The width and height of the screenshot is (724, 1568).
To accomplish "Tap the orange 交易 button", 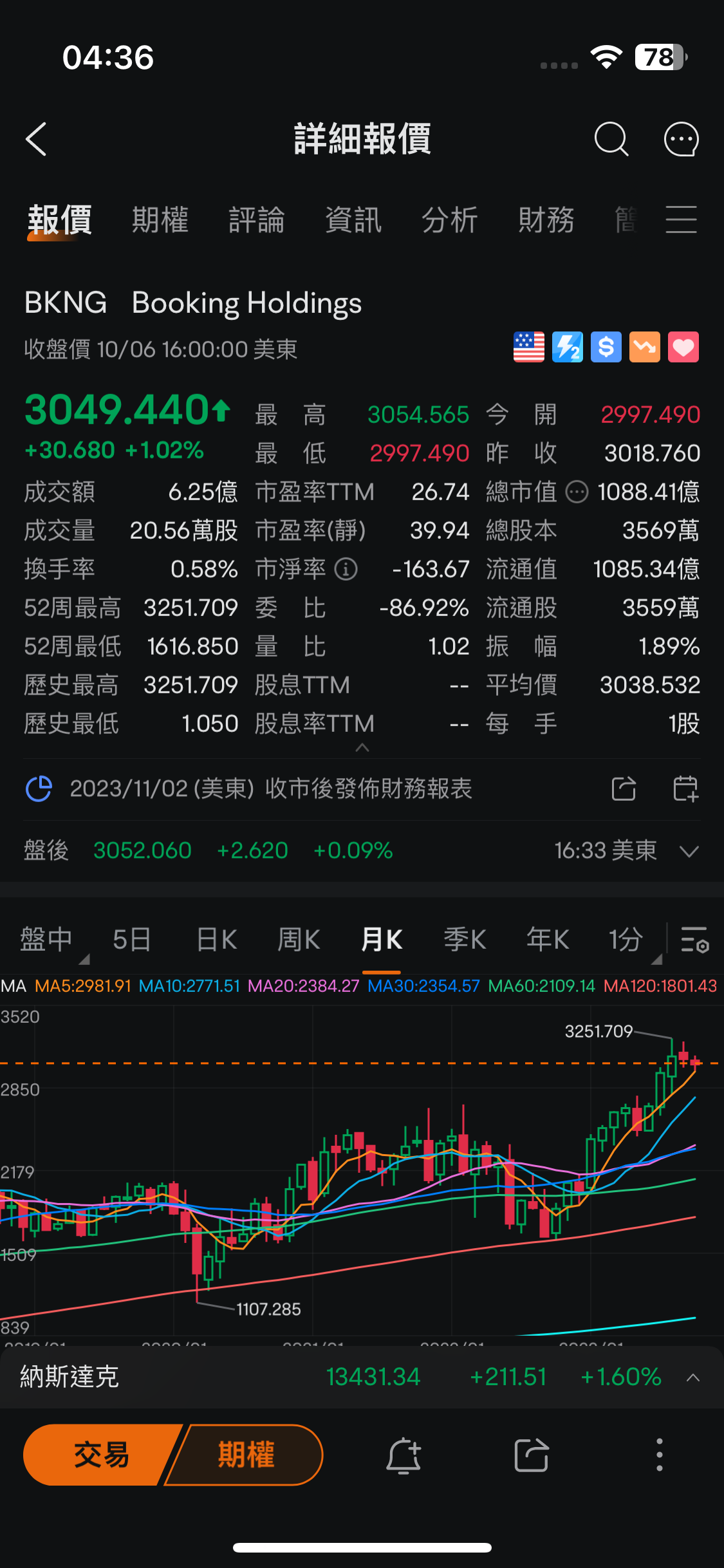I will click(101, 1455).
